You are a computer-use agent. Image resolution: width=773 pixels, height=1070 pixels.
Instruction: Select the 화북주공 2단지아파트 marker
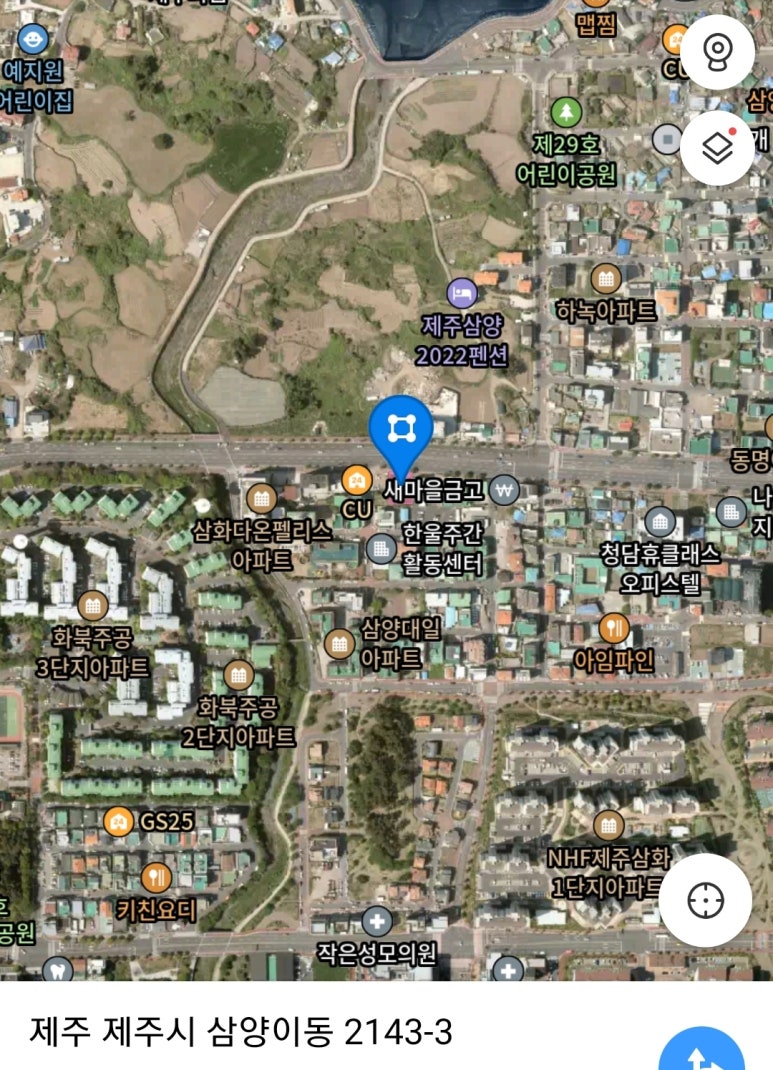click(x=238, y=675)
